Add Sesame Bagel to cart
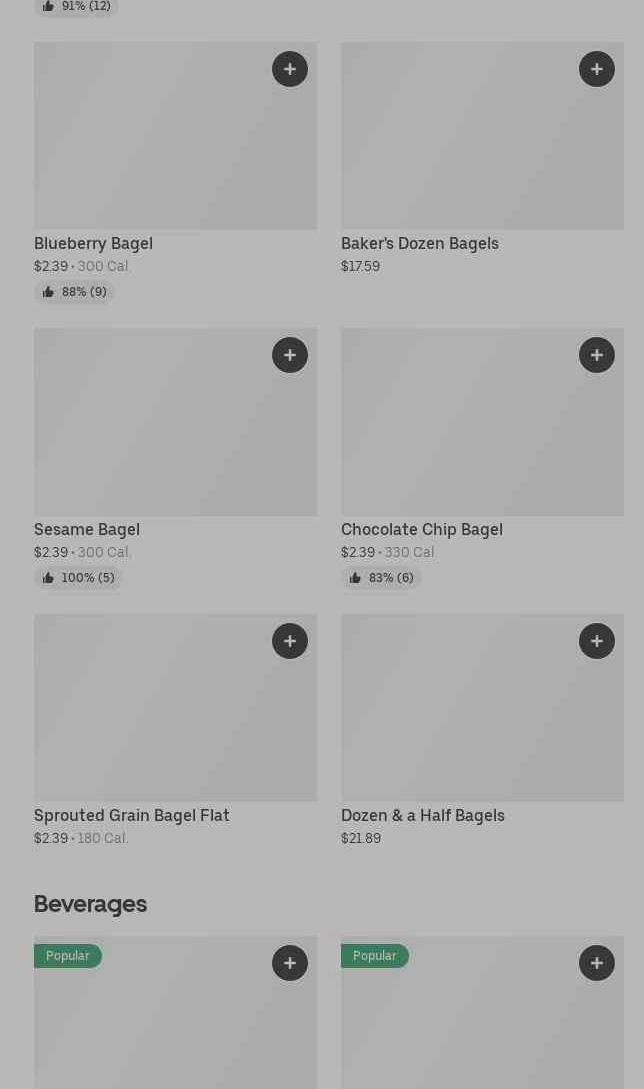Image resolution: width=644 pixels, height=1089 pixels. [290, 355]
